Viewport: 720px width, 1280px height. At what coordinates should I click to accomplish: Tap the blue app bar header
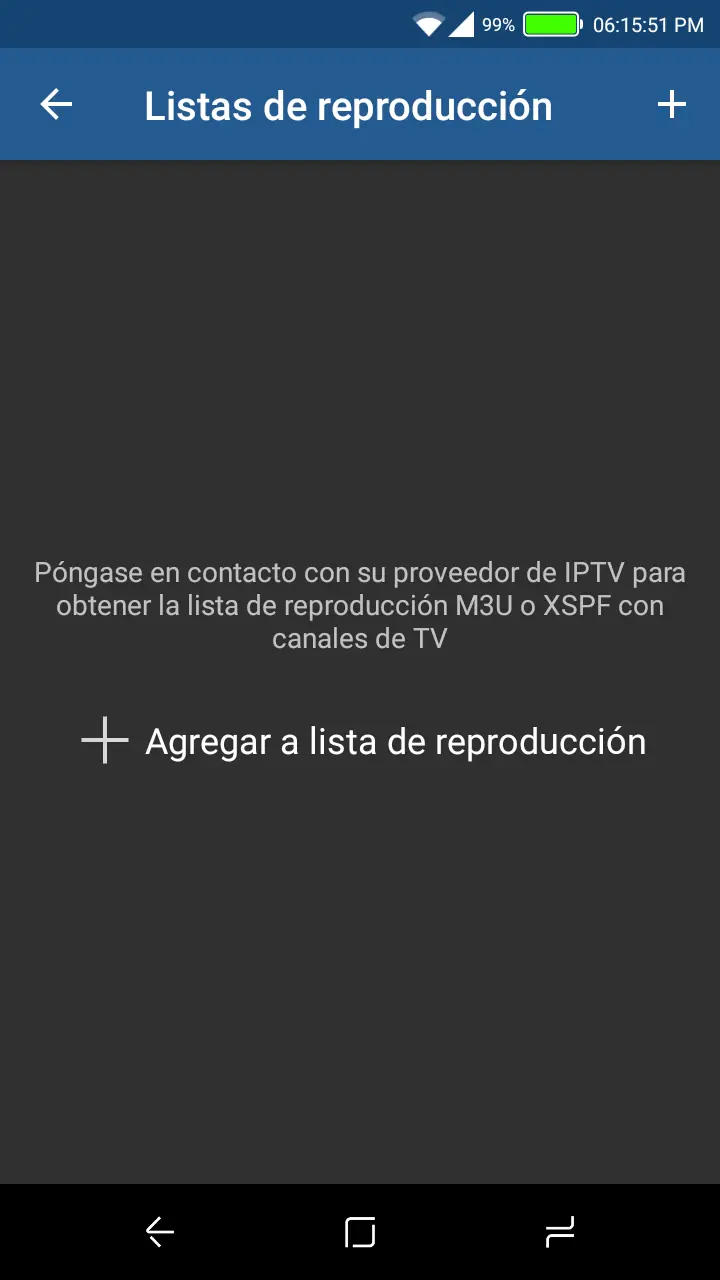[x=360, y=104]
